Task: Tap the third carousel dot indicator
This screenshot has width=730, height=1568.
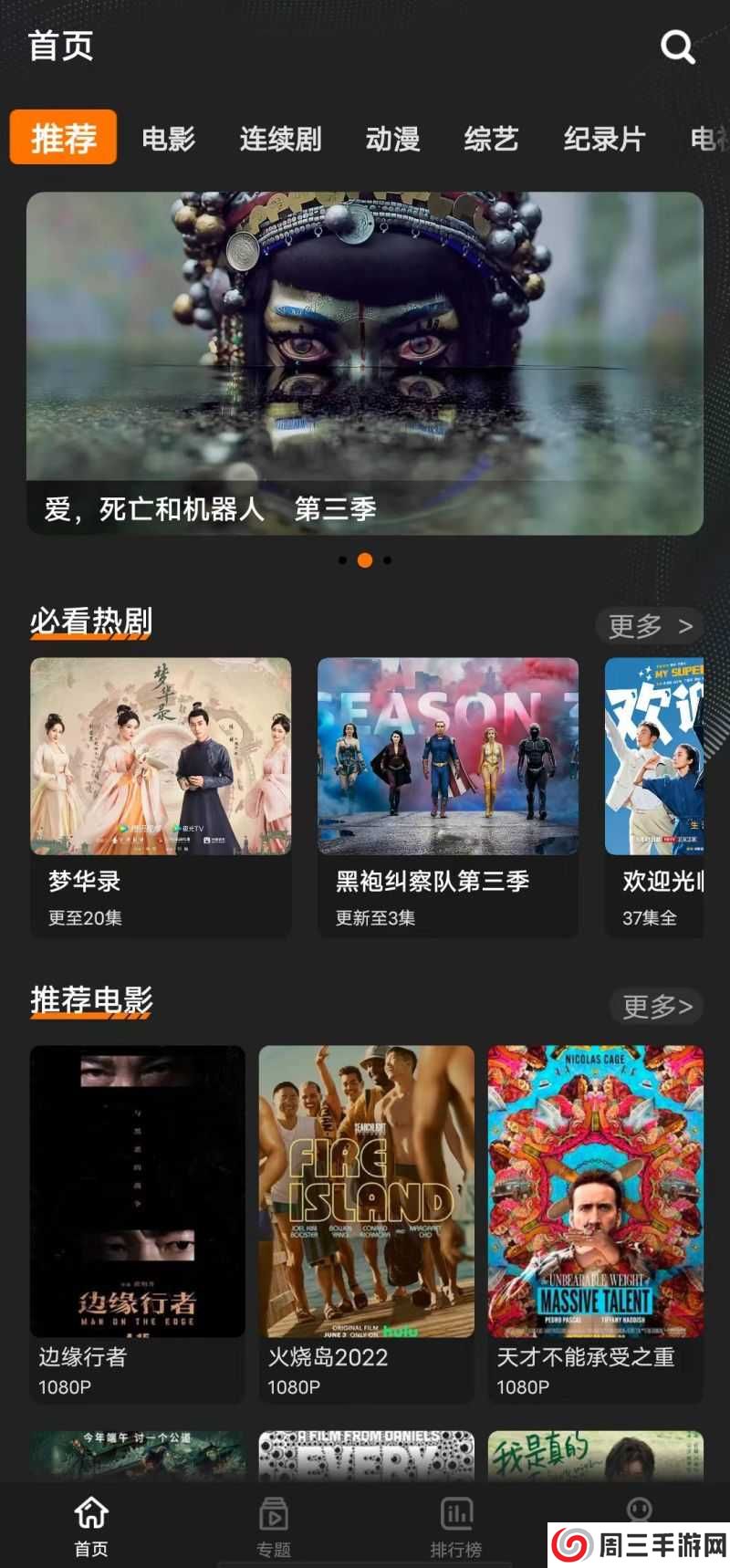Action: pos(385,560)
